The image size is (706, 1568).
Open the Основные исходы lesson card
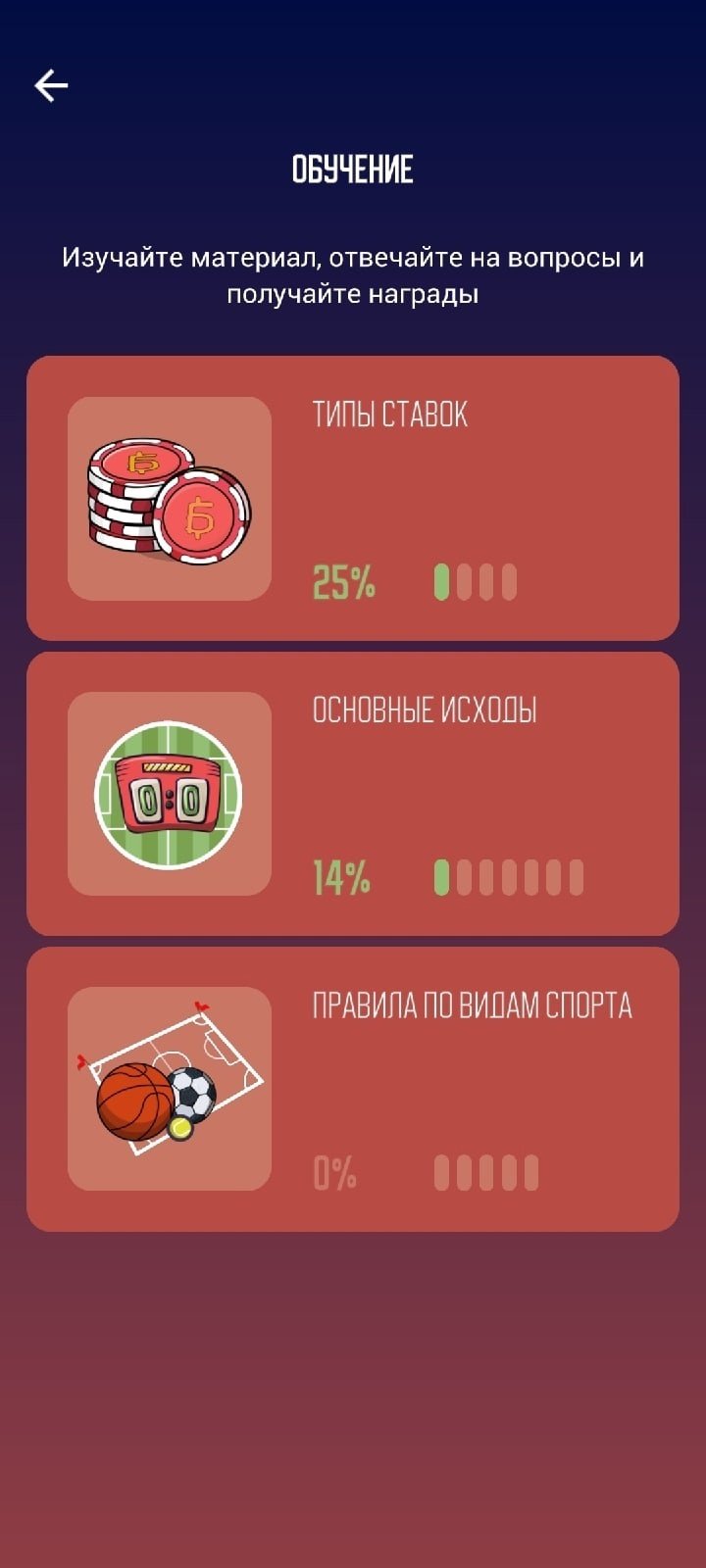coord(353,793)
